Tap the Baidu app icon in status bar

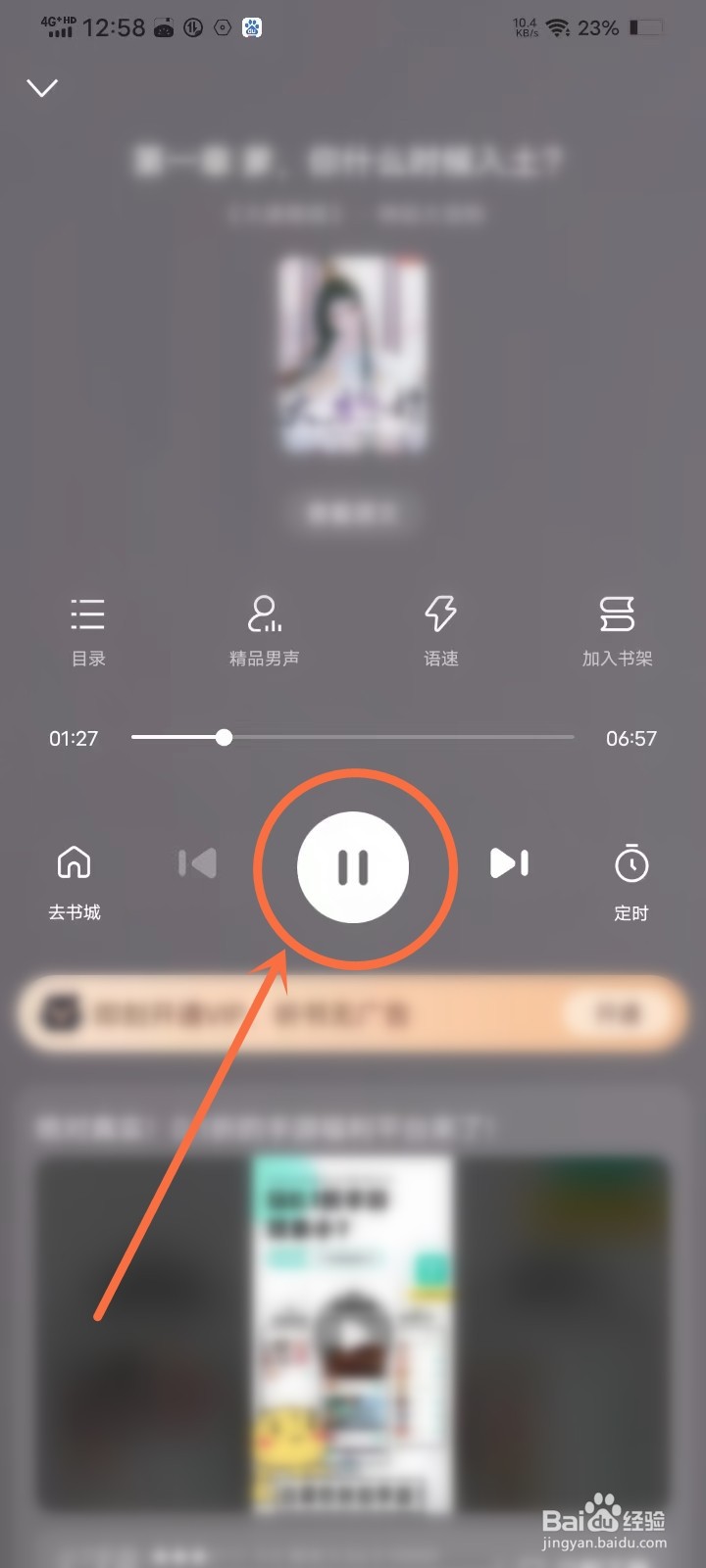[251, 26]
